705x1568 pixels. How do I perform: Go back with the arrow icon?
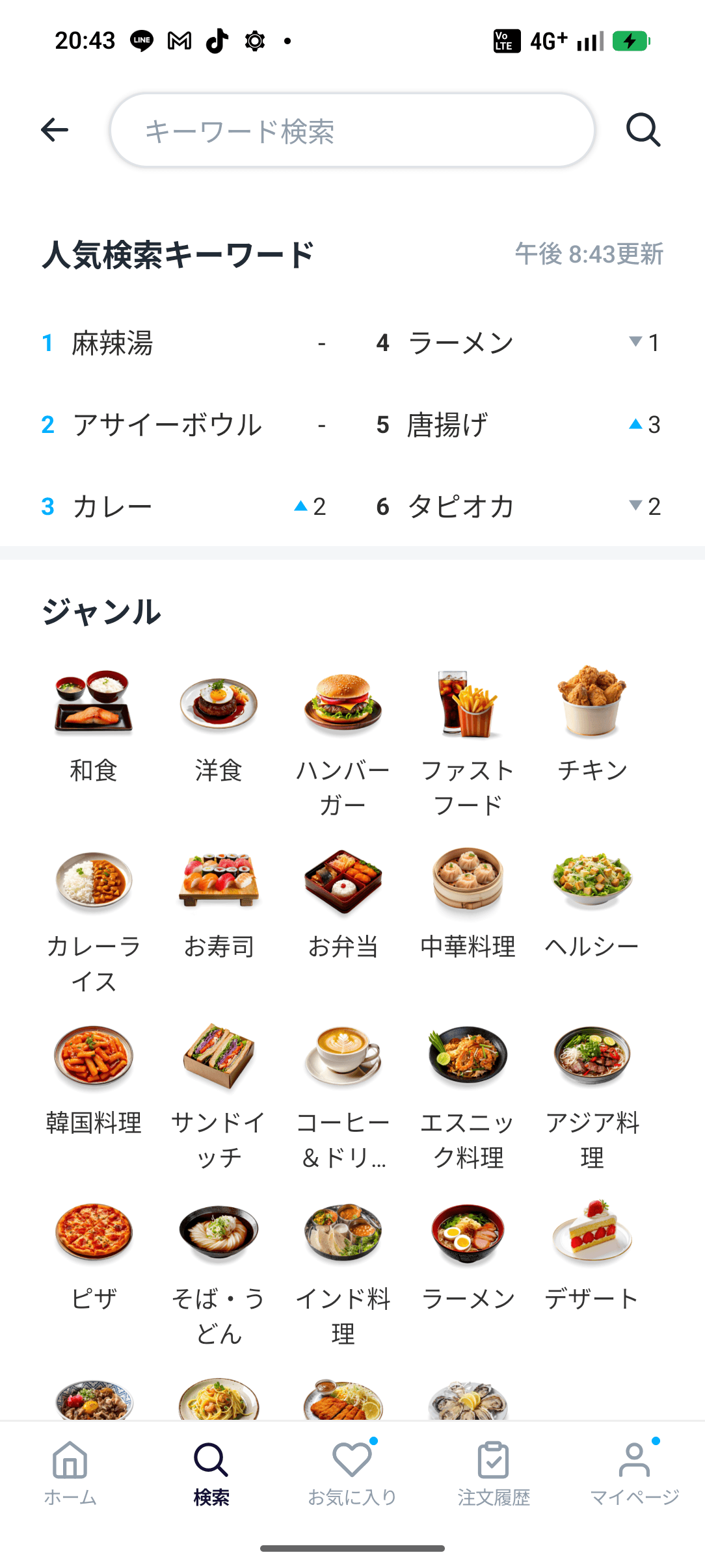pos(55,130)
